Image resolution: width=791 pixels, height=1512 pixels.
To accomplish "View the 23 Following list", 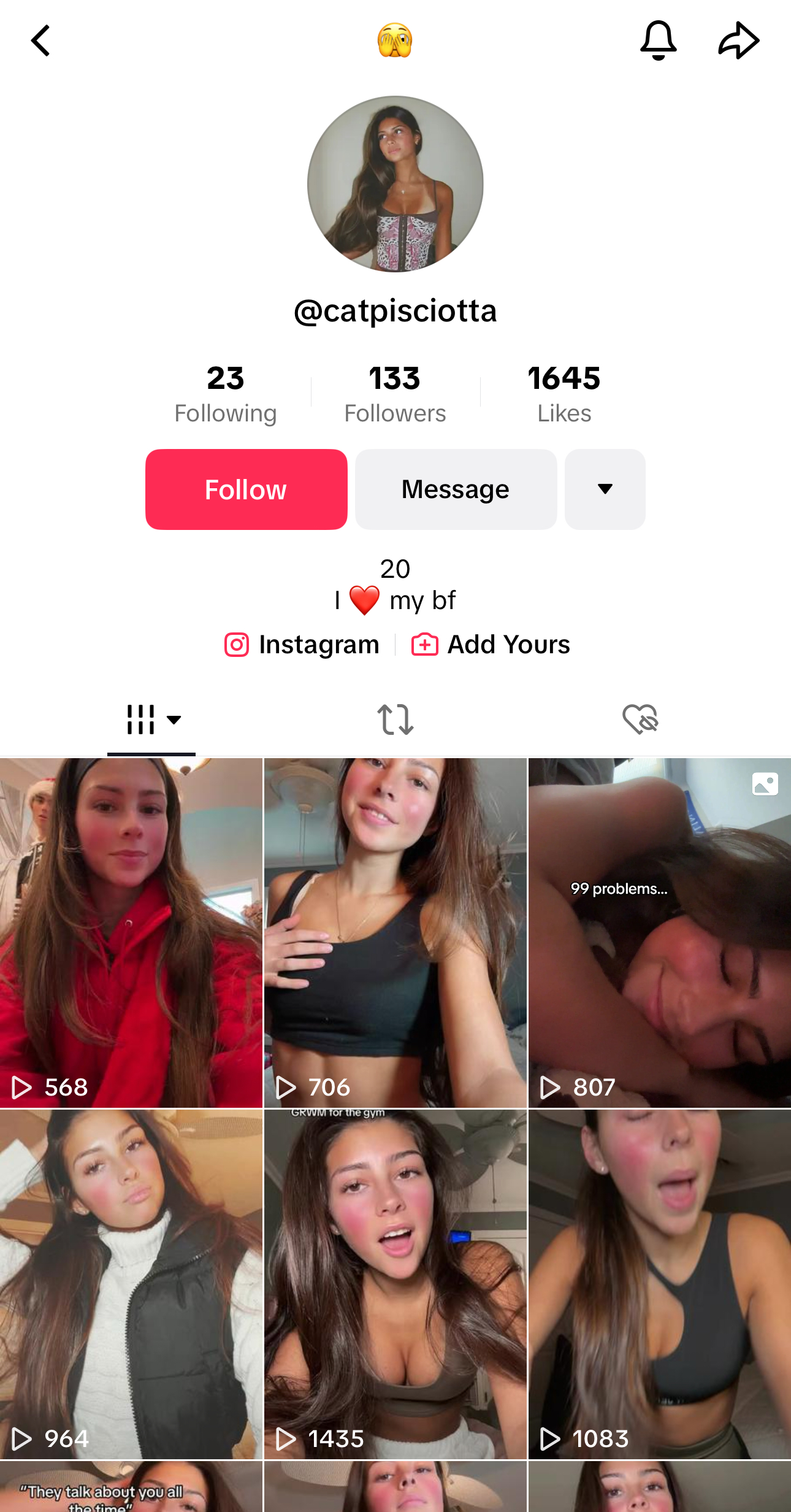I will 225,394.
